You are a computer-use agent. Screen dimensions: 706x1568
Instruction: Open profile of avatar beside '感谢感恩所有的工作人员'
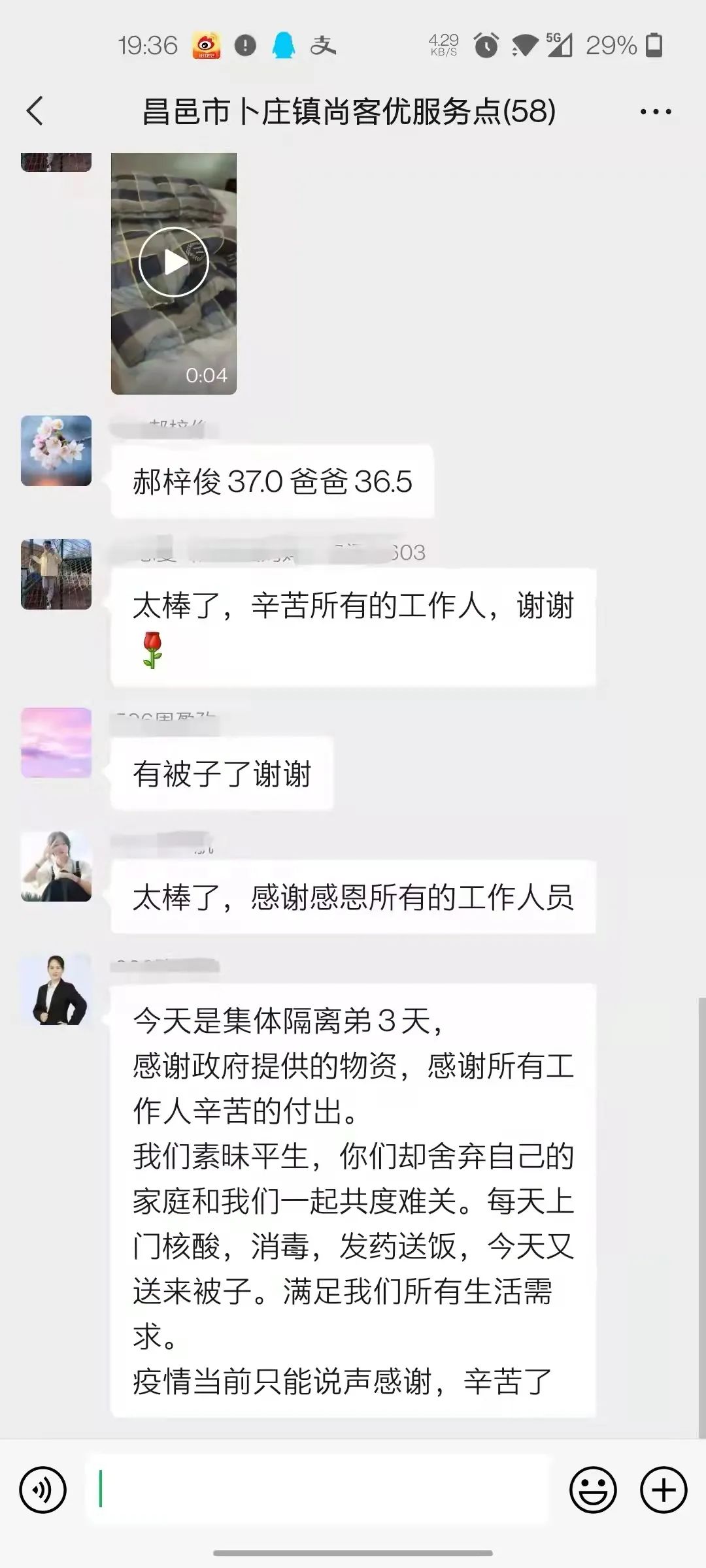coord(56,866)
